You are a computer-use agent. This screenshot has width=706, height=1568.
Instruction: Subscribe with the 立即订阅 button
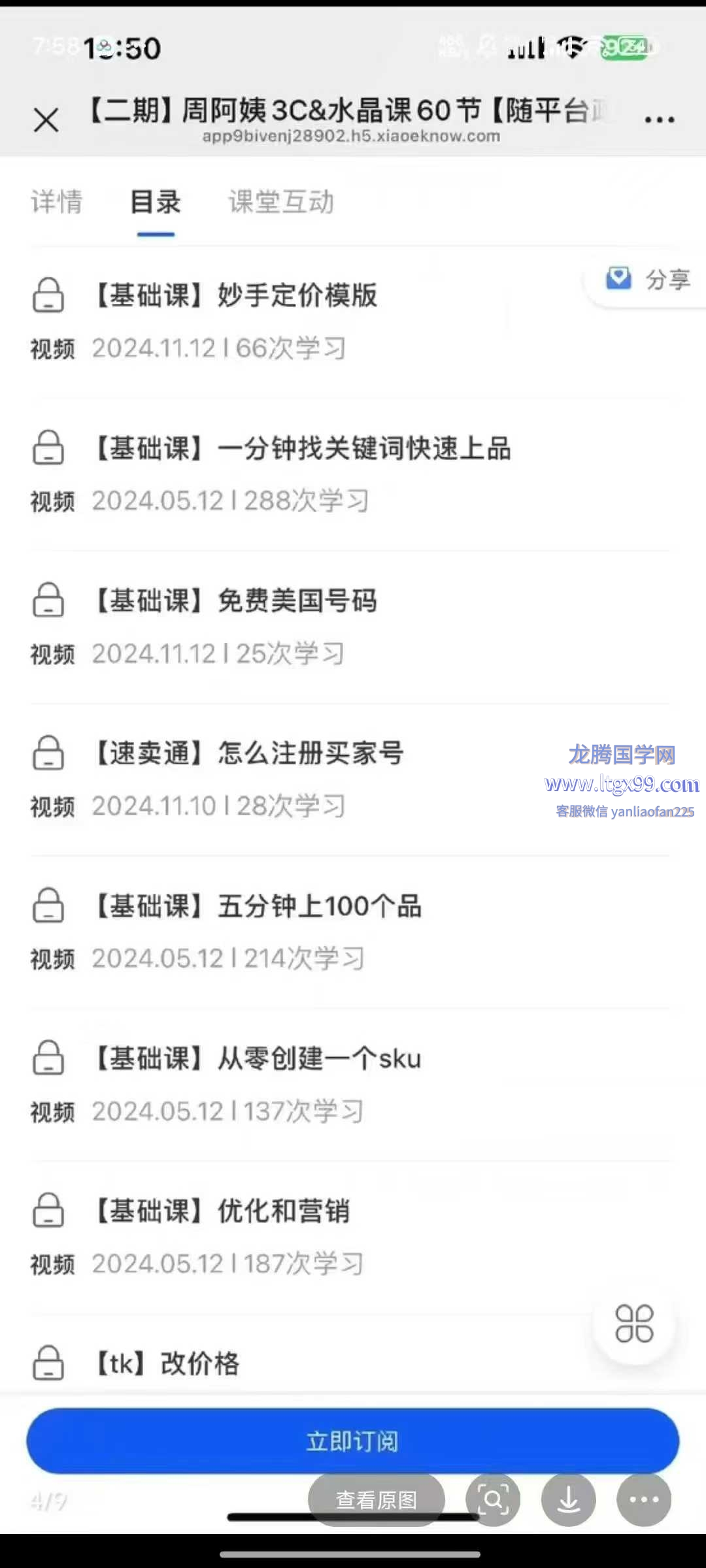coord(352,1441)
